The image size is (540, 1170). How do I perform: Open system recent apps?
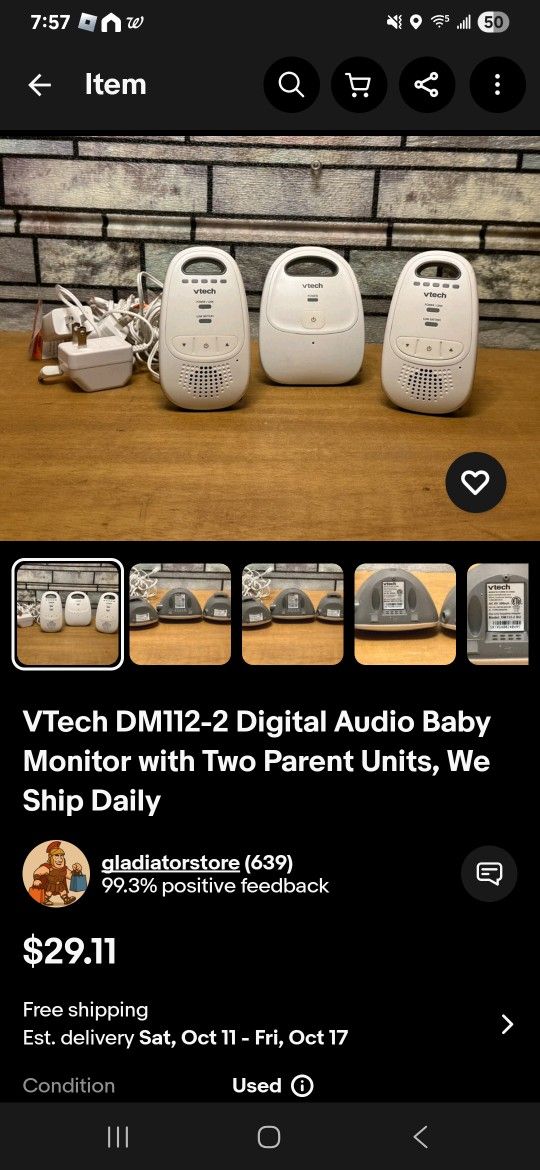click(118, 1136)
